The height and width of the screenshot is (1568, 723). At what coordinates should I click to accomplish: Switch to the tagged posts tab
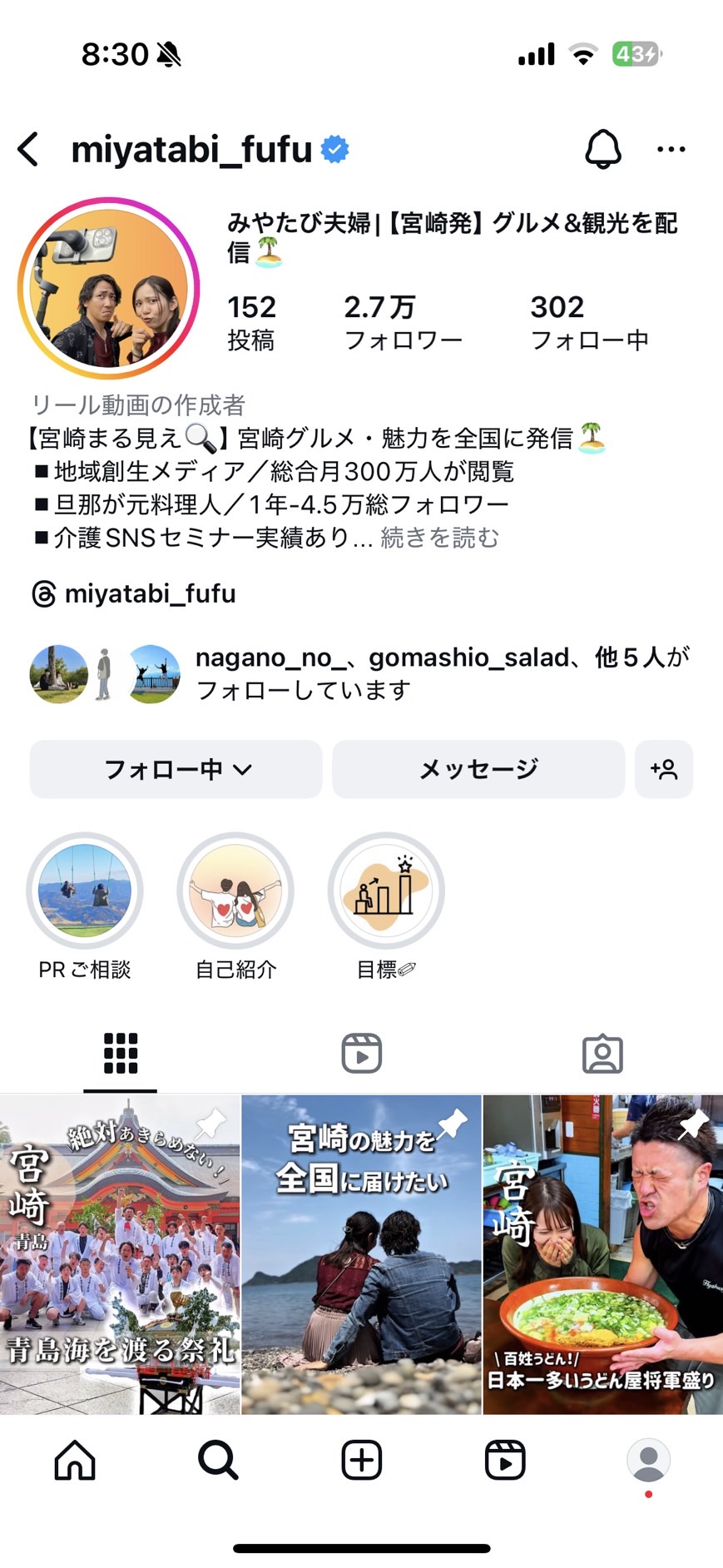pyautogui.click(x=602, y=1054)
